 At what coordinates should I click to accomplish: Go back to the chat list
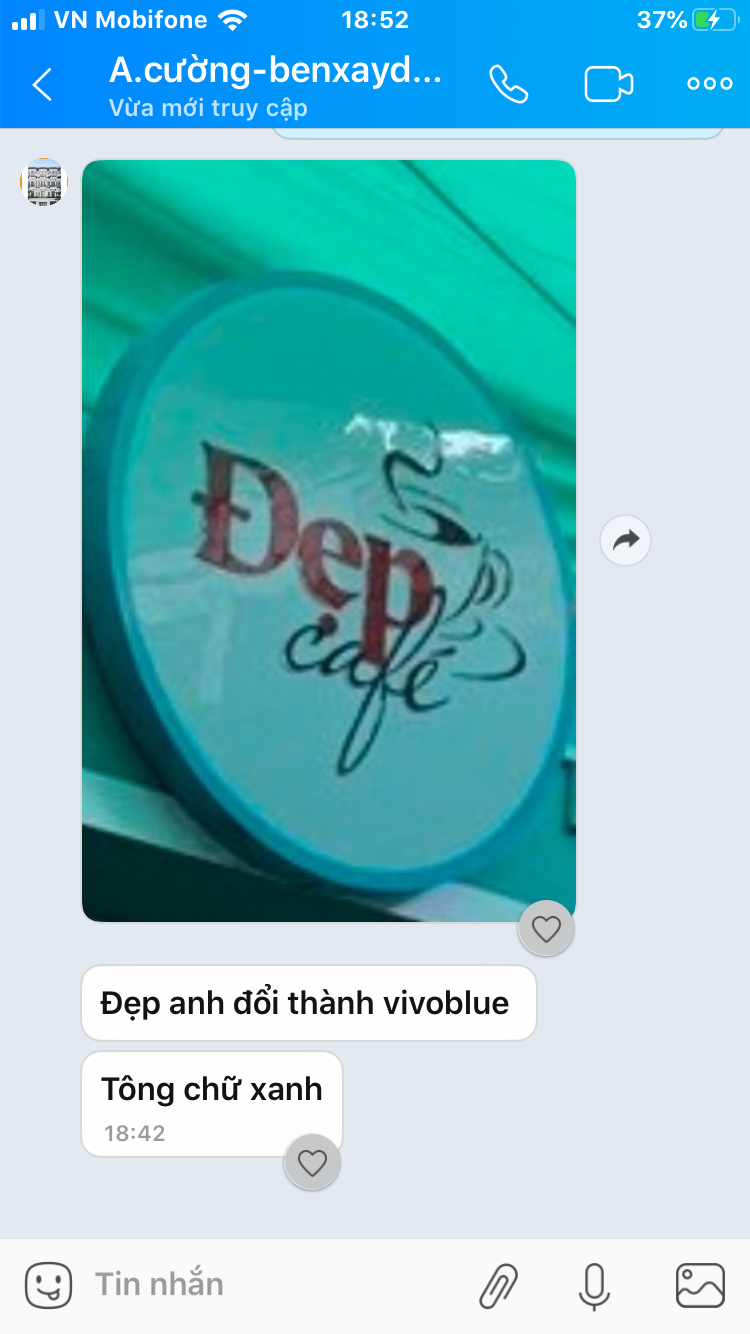42,85
